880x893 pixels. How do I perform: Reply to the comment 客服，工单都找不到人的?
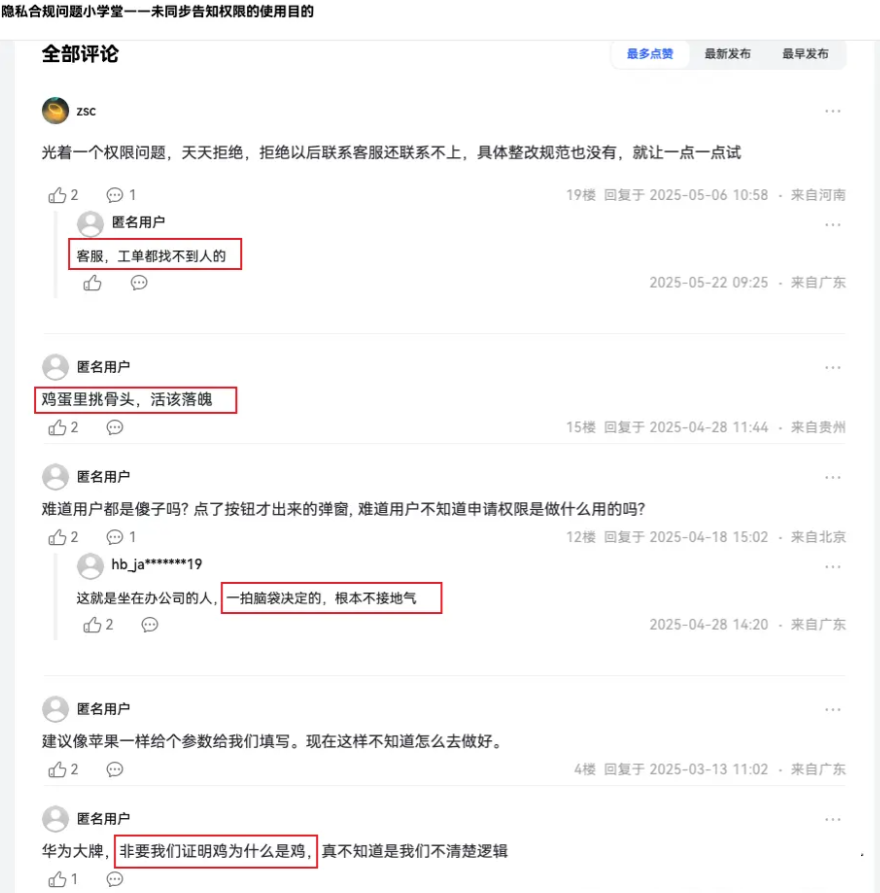click(139, 283)
